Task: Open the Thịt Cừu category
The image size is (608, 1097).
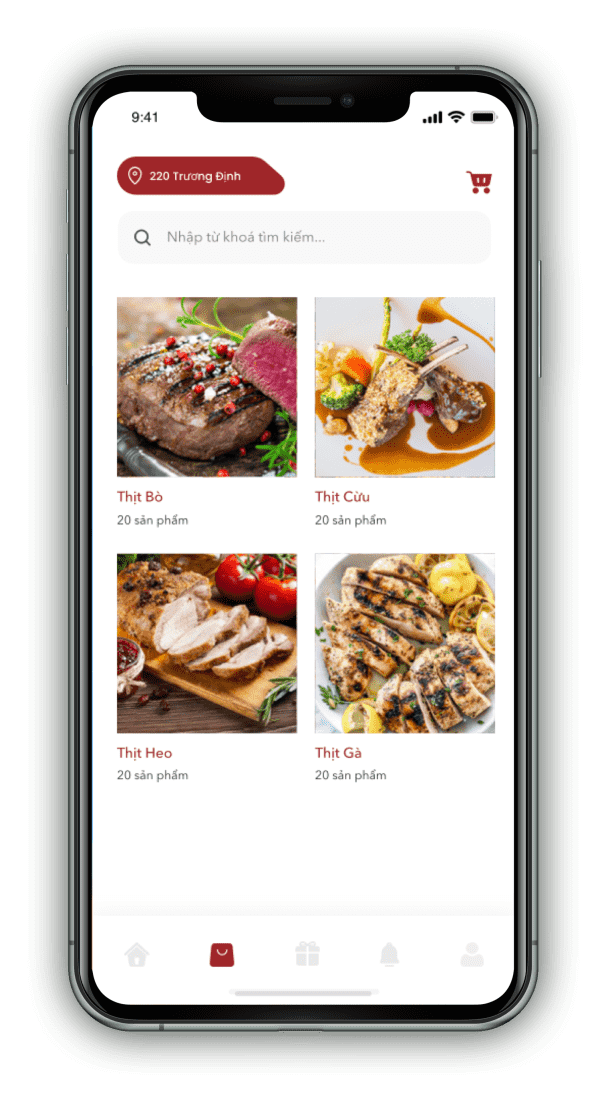Action: tap(404, 411)
